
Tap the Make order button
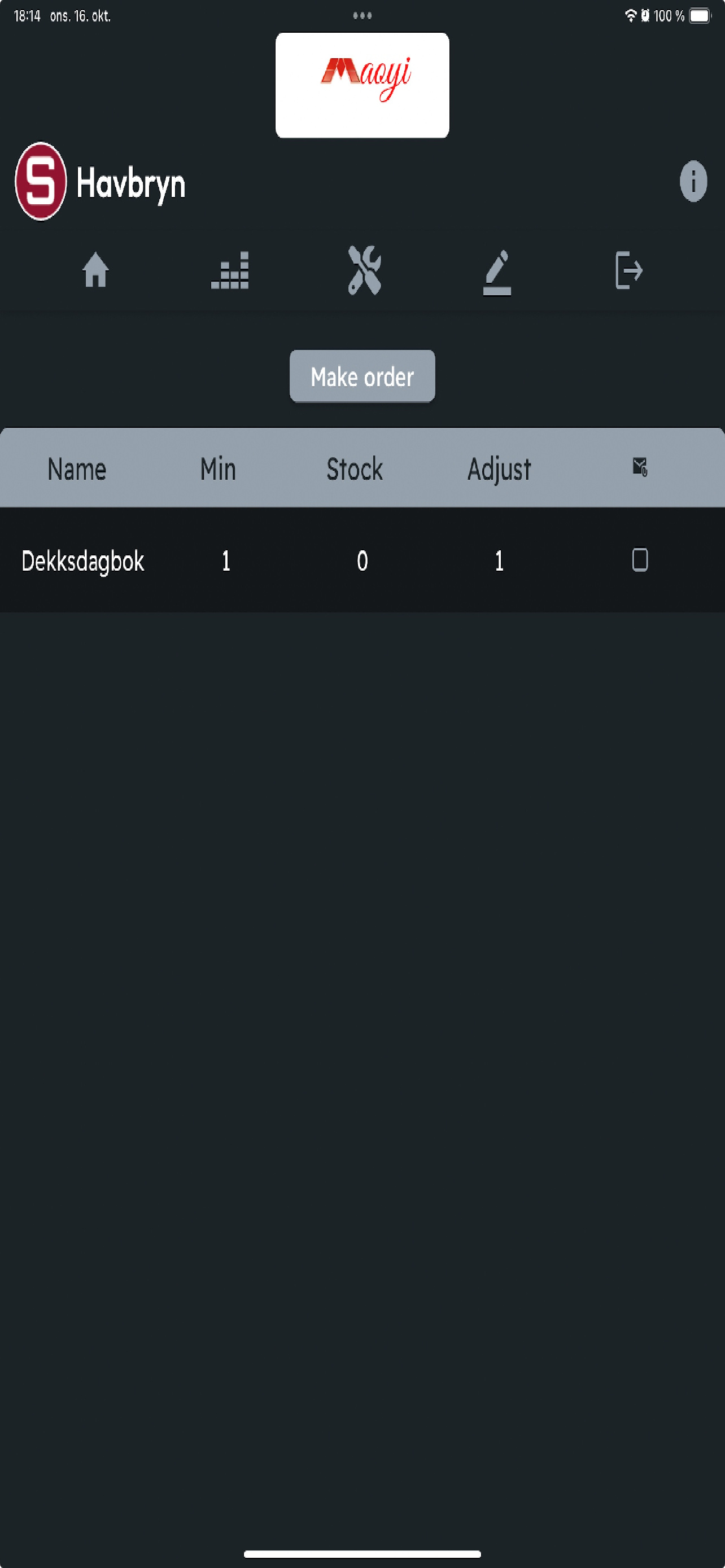tap(362, 376)
